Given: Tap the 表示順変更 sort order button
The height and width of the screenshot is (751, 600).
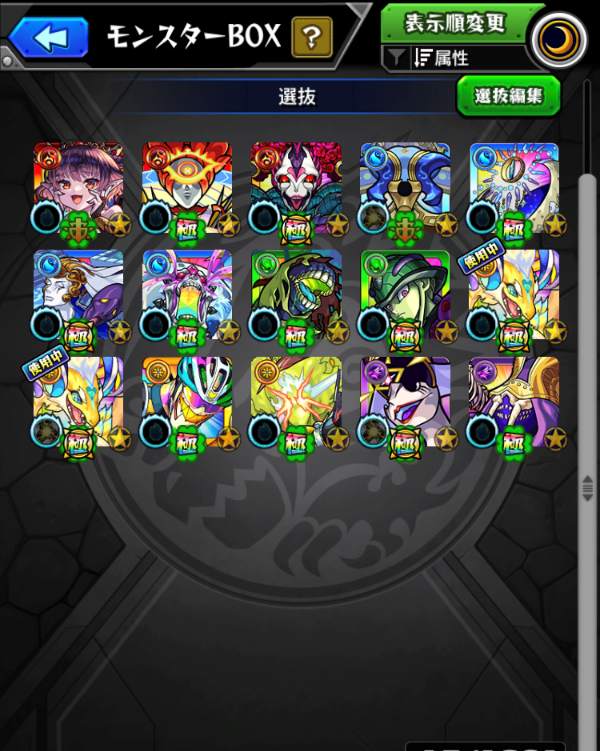Looking at the screenshot, I should [x=456, y=21].
